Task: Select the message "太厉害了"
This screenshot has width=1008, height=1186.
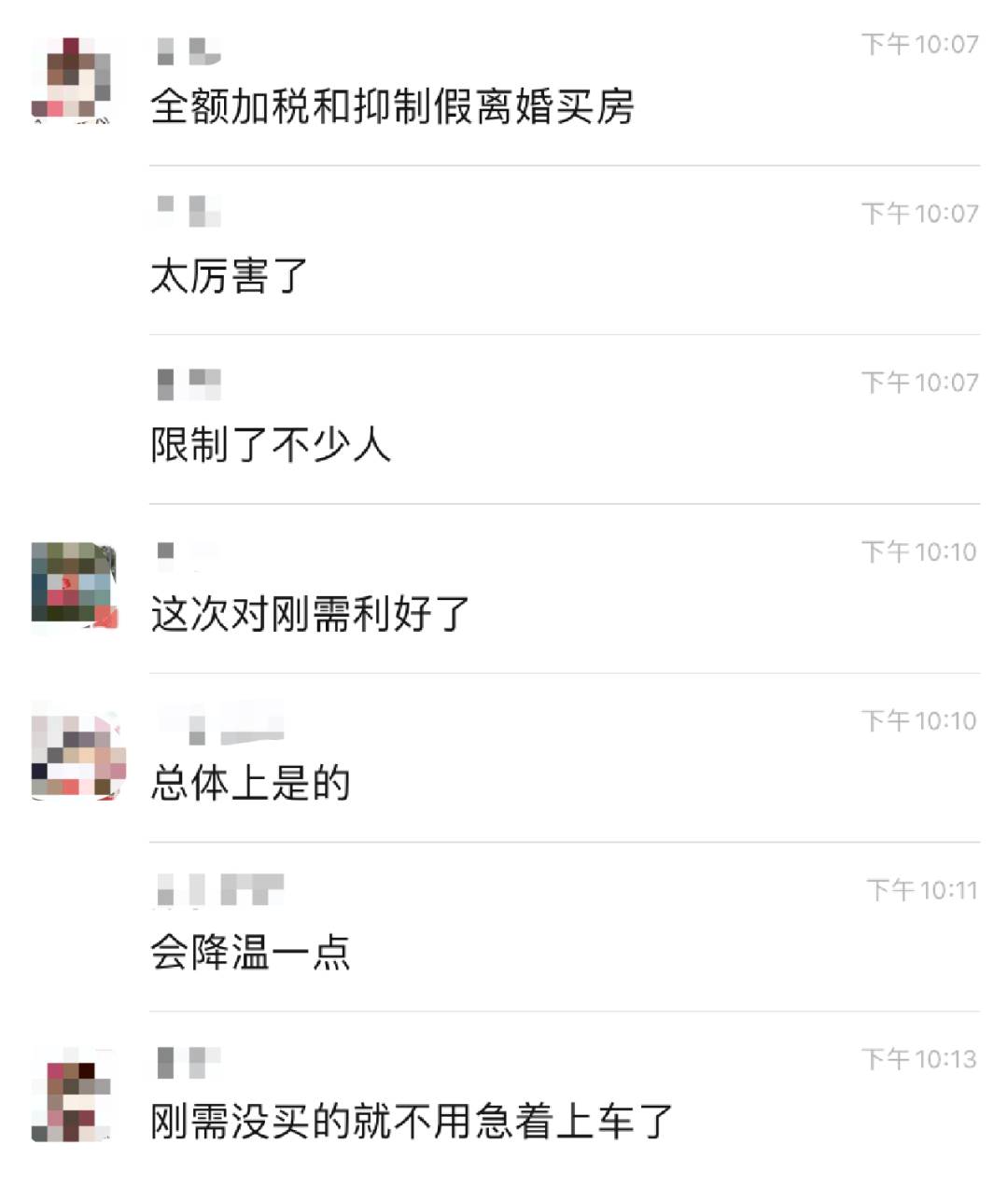Action: coord(229,276)
